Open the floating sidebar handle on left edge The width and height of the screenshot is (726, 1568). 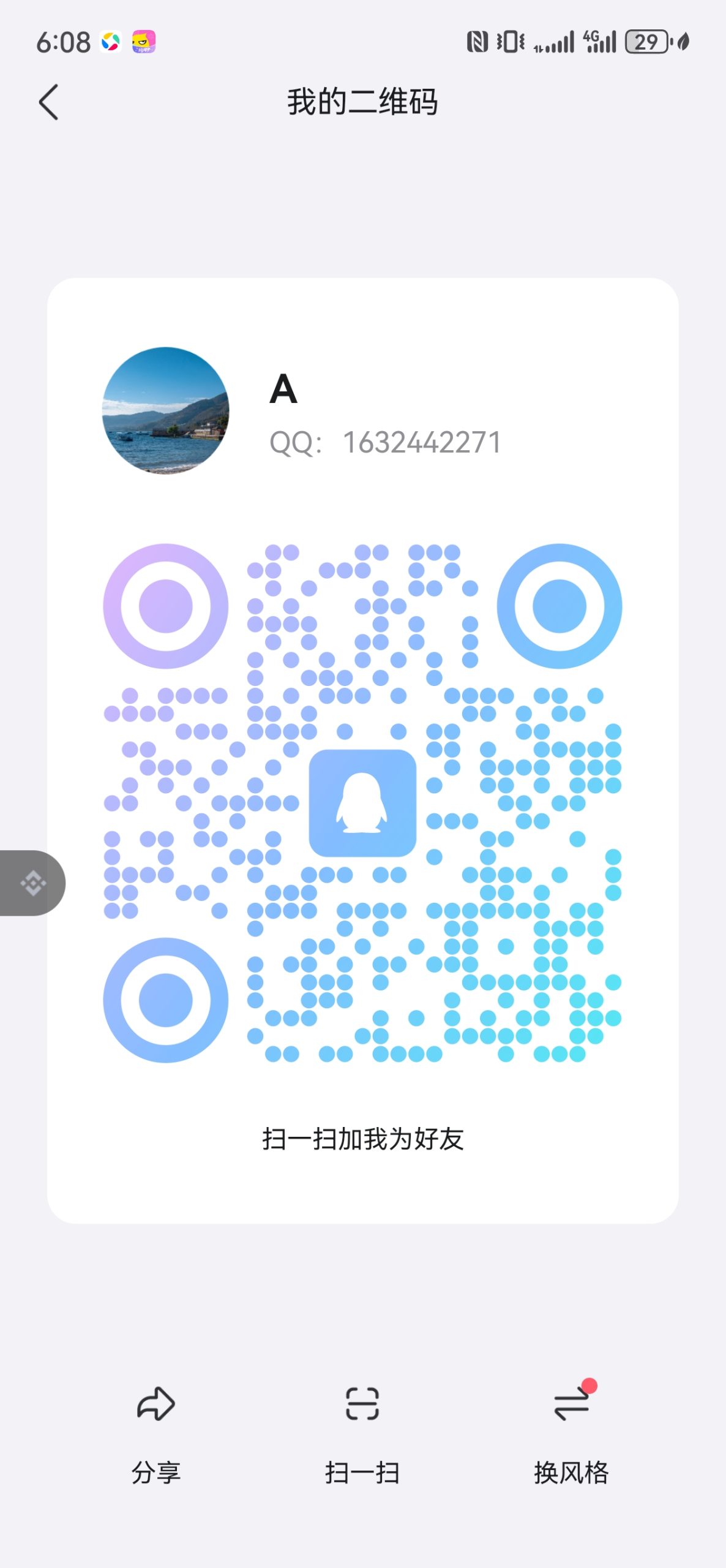coord(32,882)
